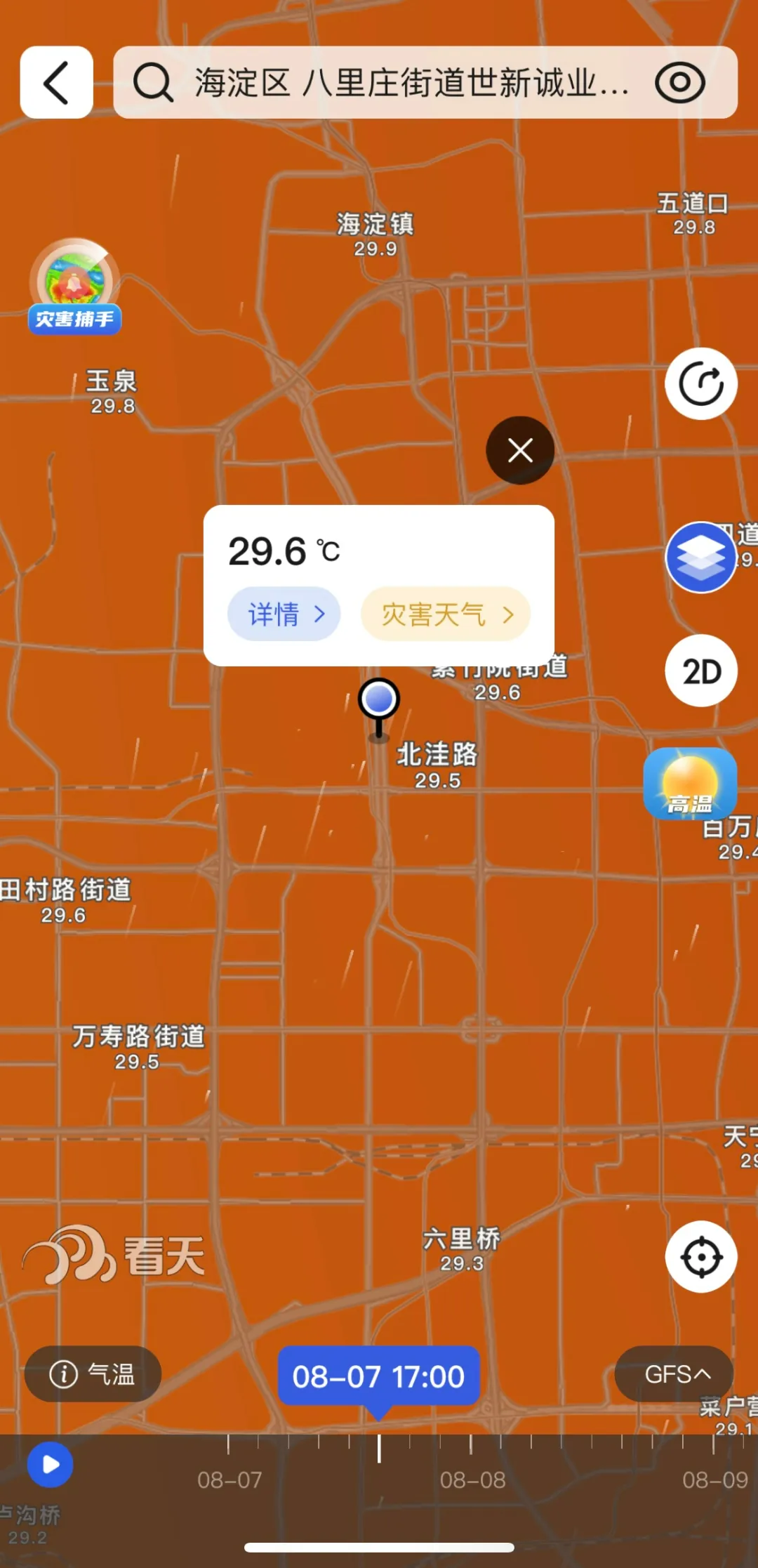The image size is (758, 1568).
Task: Refresh the weather map data
Action: (700, 384)
